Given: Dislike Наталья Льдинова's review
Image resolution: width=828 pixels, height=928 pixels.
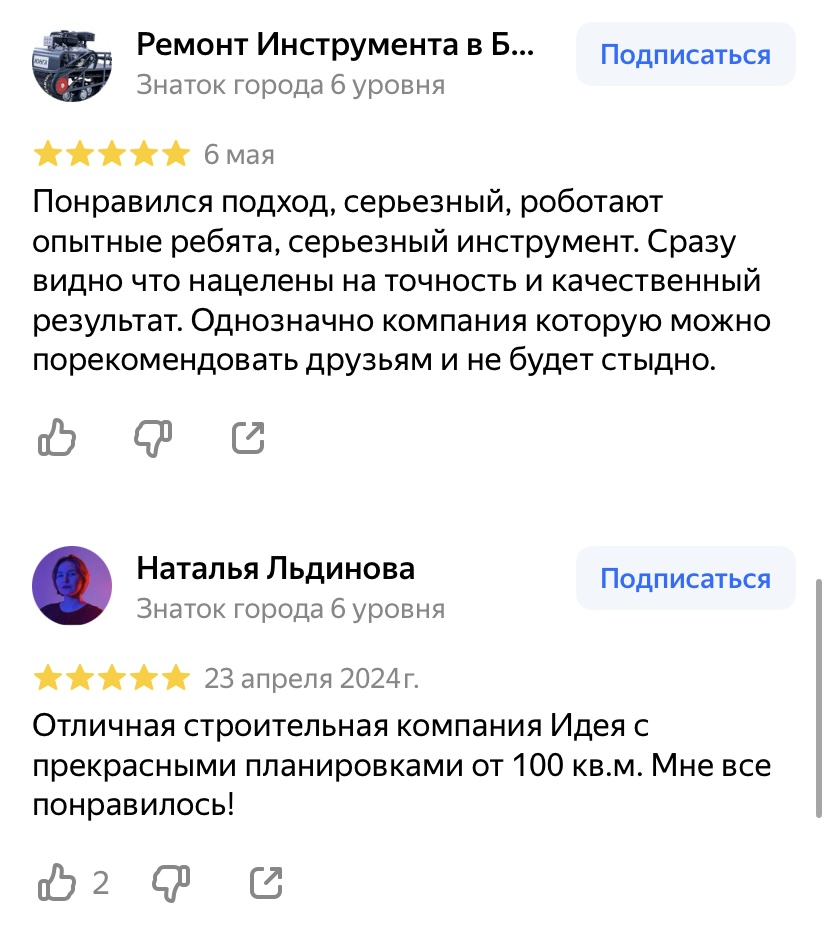Looking at the screenshot, I should coord(170,882).
